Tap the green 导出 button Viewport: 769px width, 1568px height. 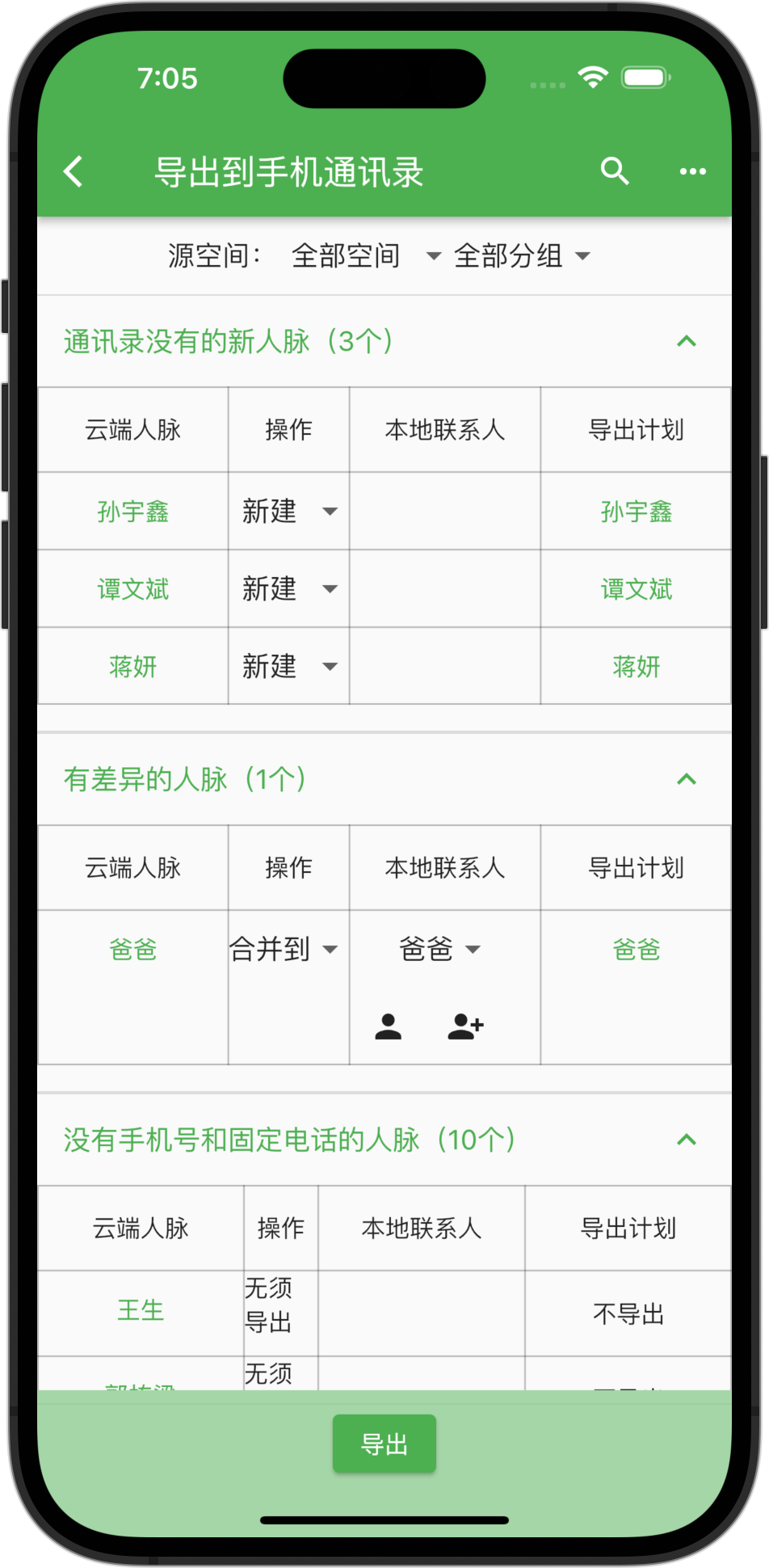(x=384, y=1444)
